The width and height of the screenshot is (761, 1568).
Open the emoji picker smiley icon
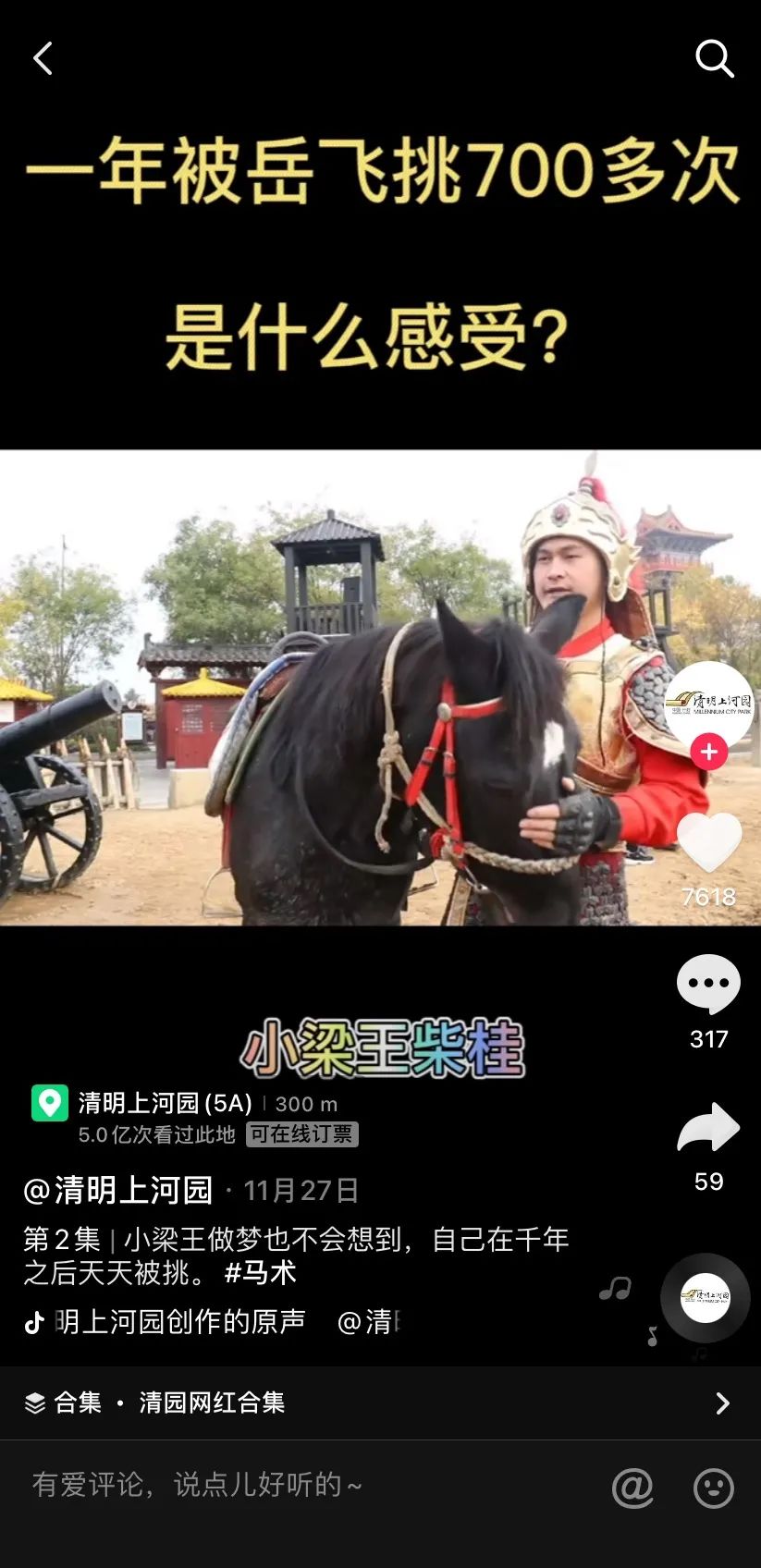(714, 1488)
